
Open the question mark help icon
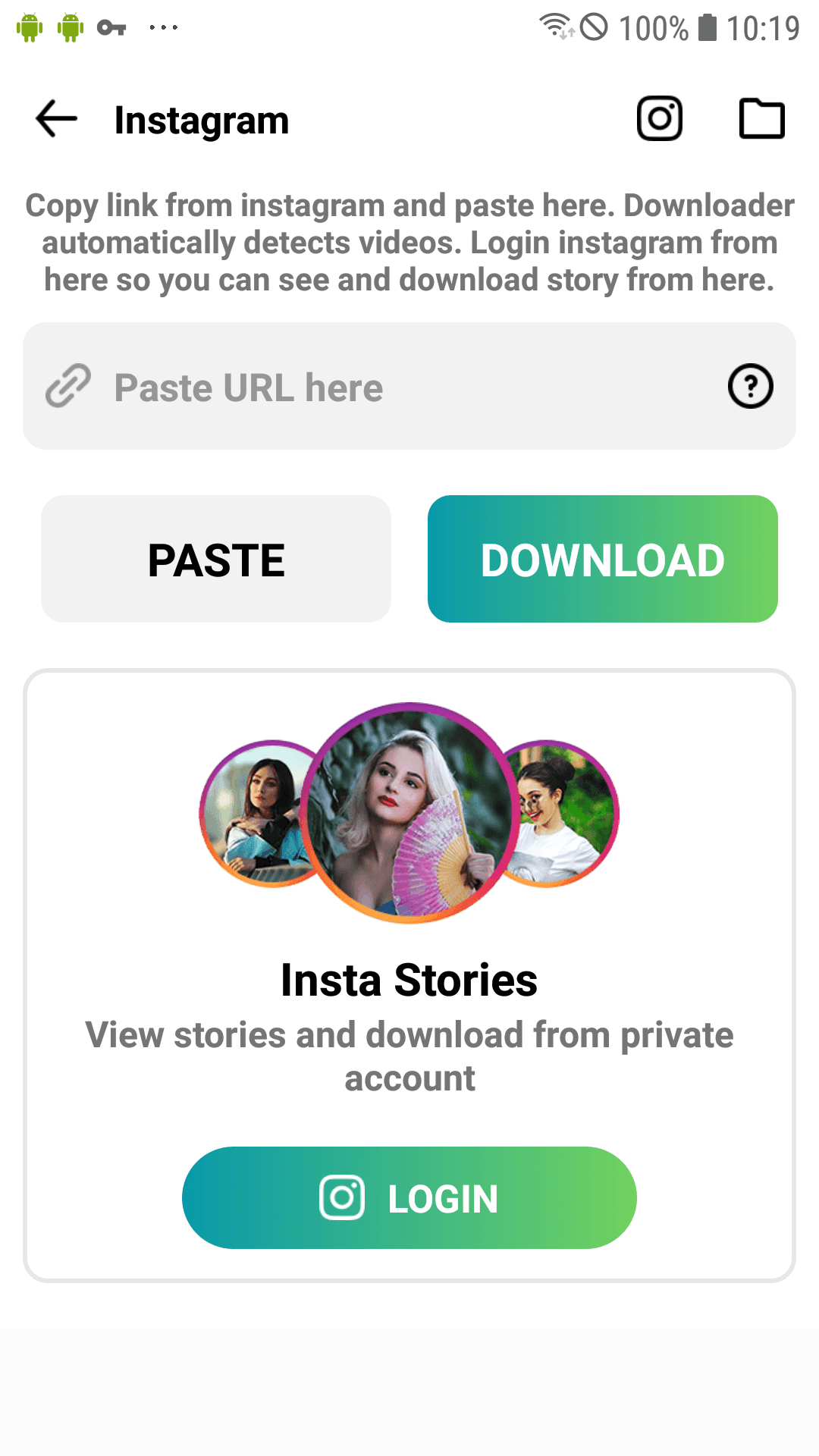(750, 387)
